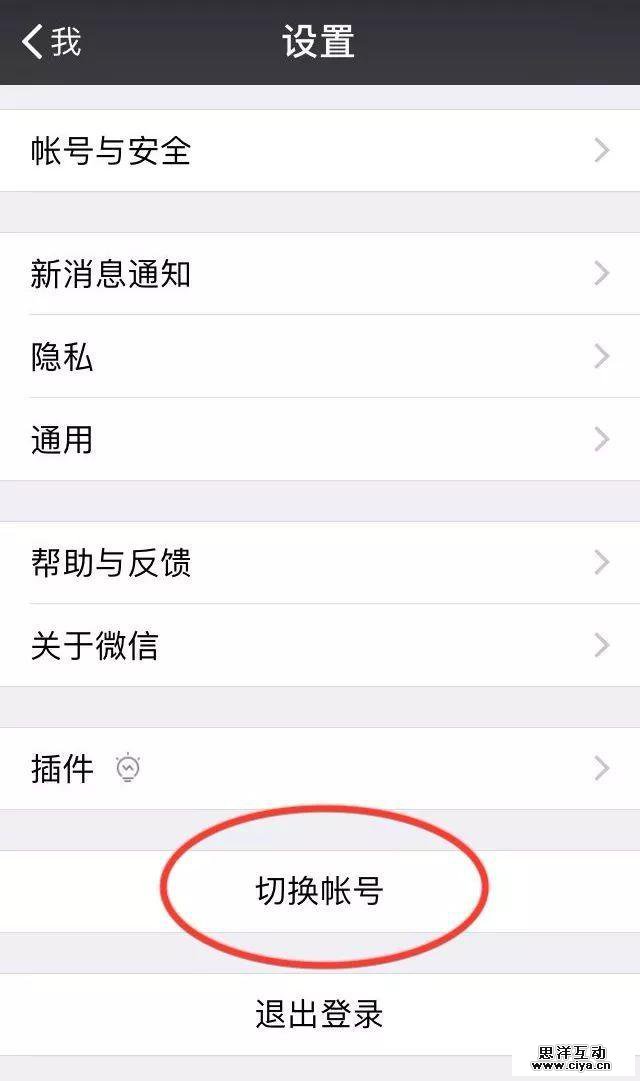Open 帐号与安全 settings

(x=320, y=150)
